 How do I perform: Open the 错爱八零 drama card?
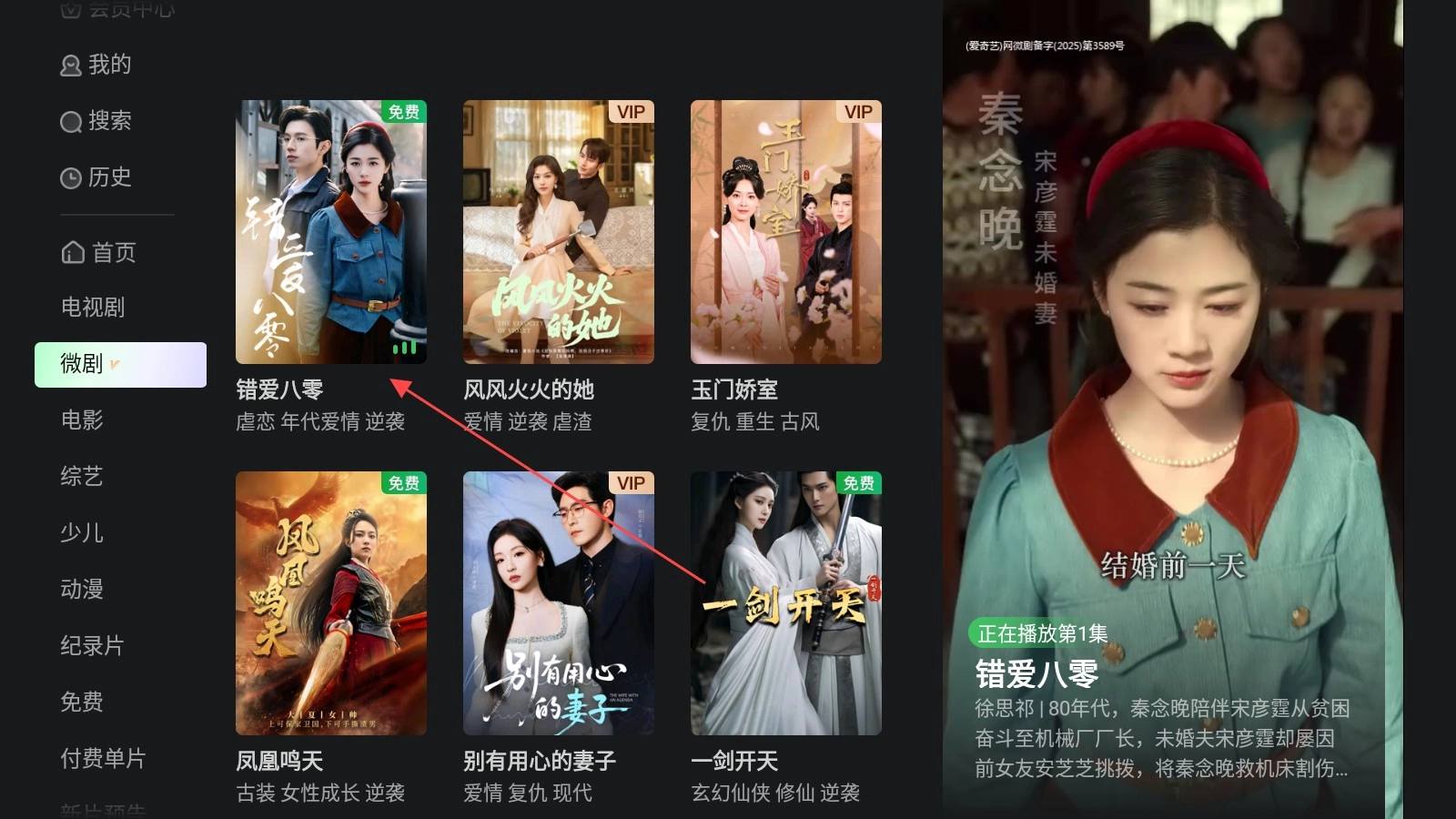pos(330,232)
